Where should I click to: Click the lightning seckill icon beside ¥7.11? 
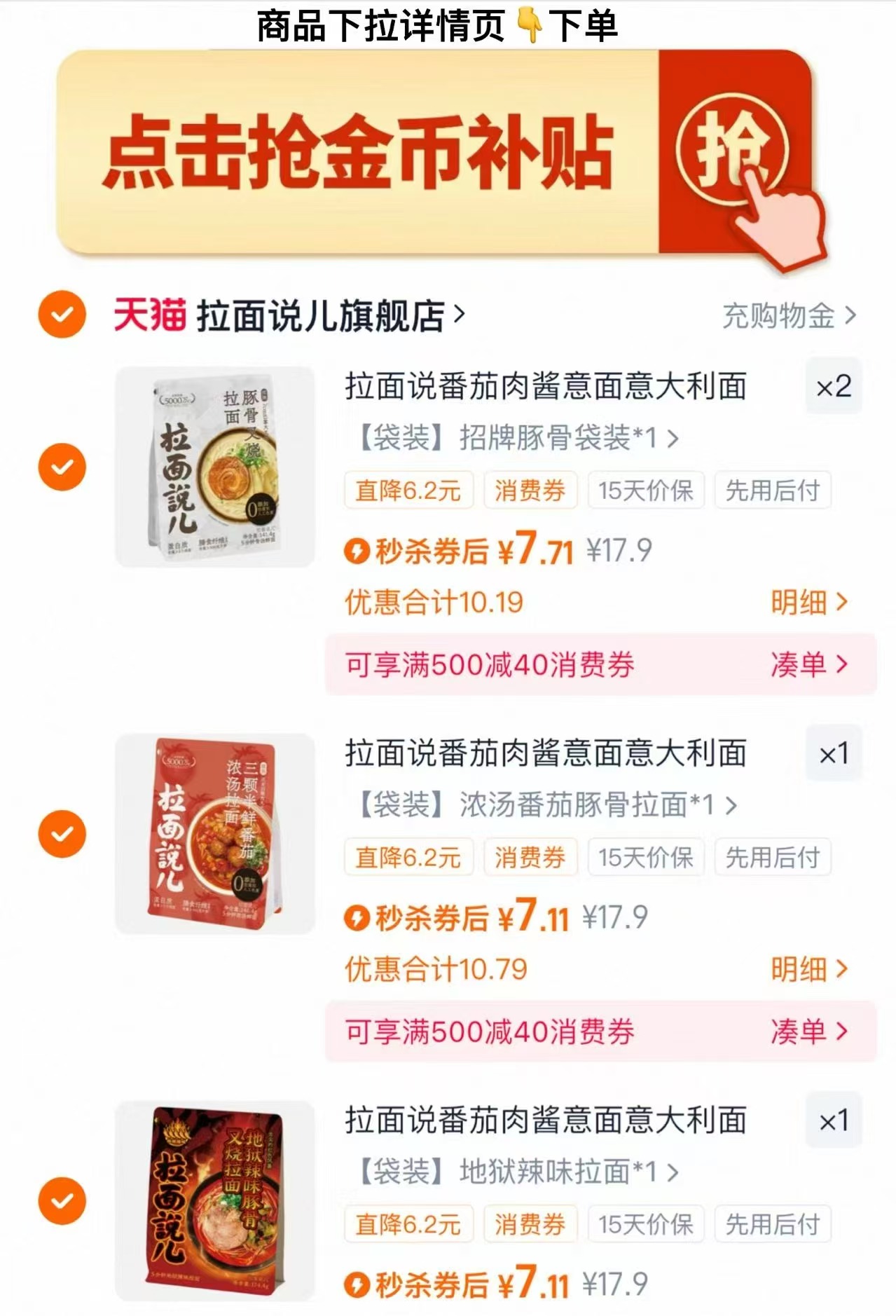coord(358,919)
